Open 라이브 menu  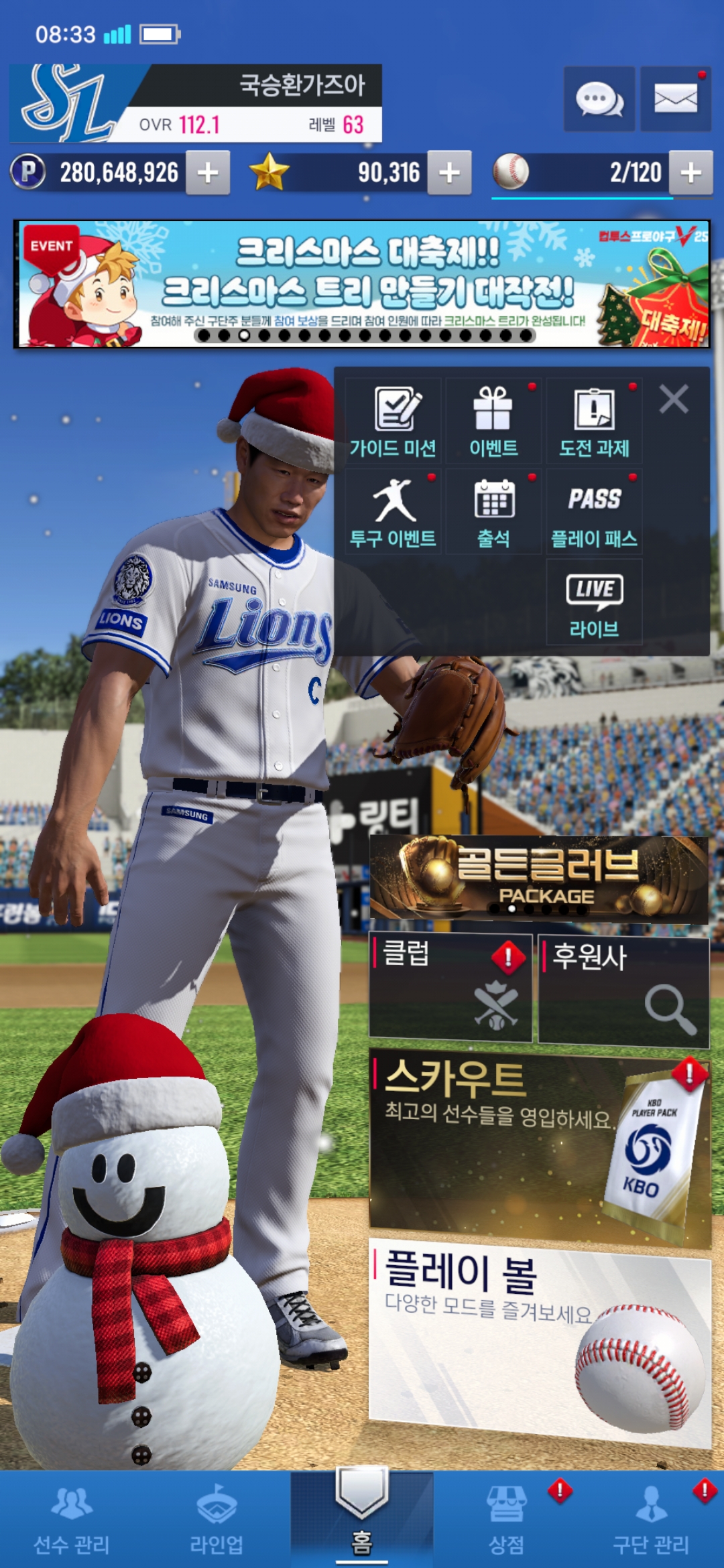(594, 602)
